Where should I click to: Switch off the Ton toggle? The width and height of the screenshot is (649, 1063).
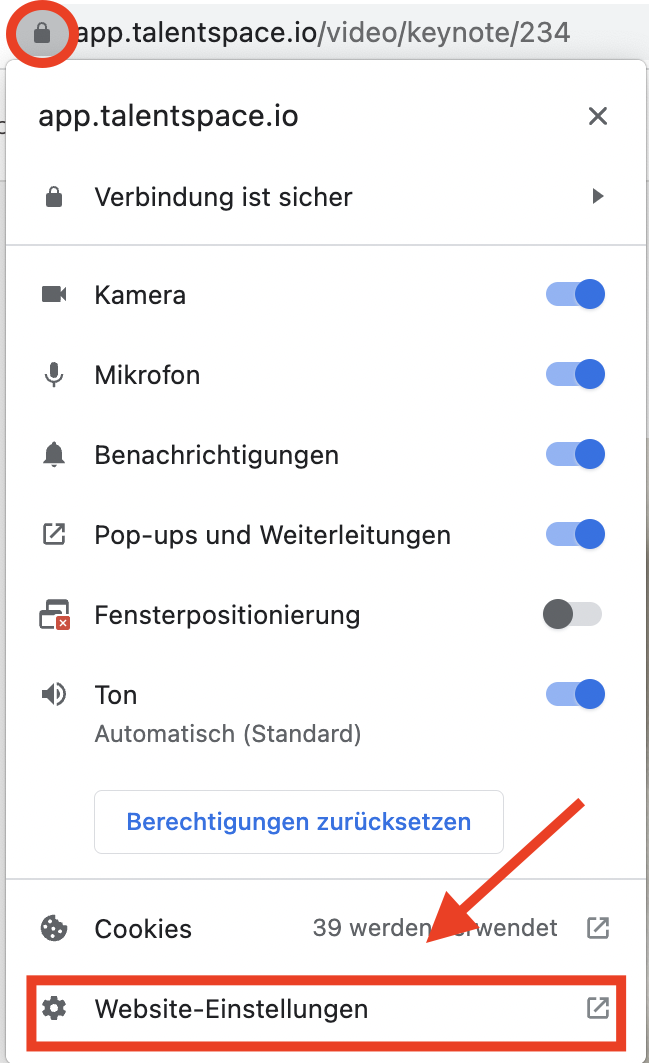575,694
